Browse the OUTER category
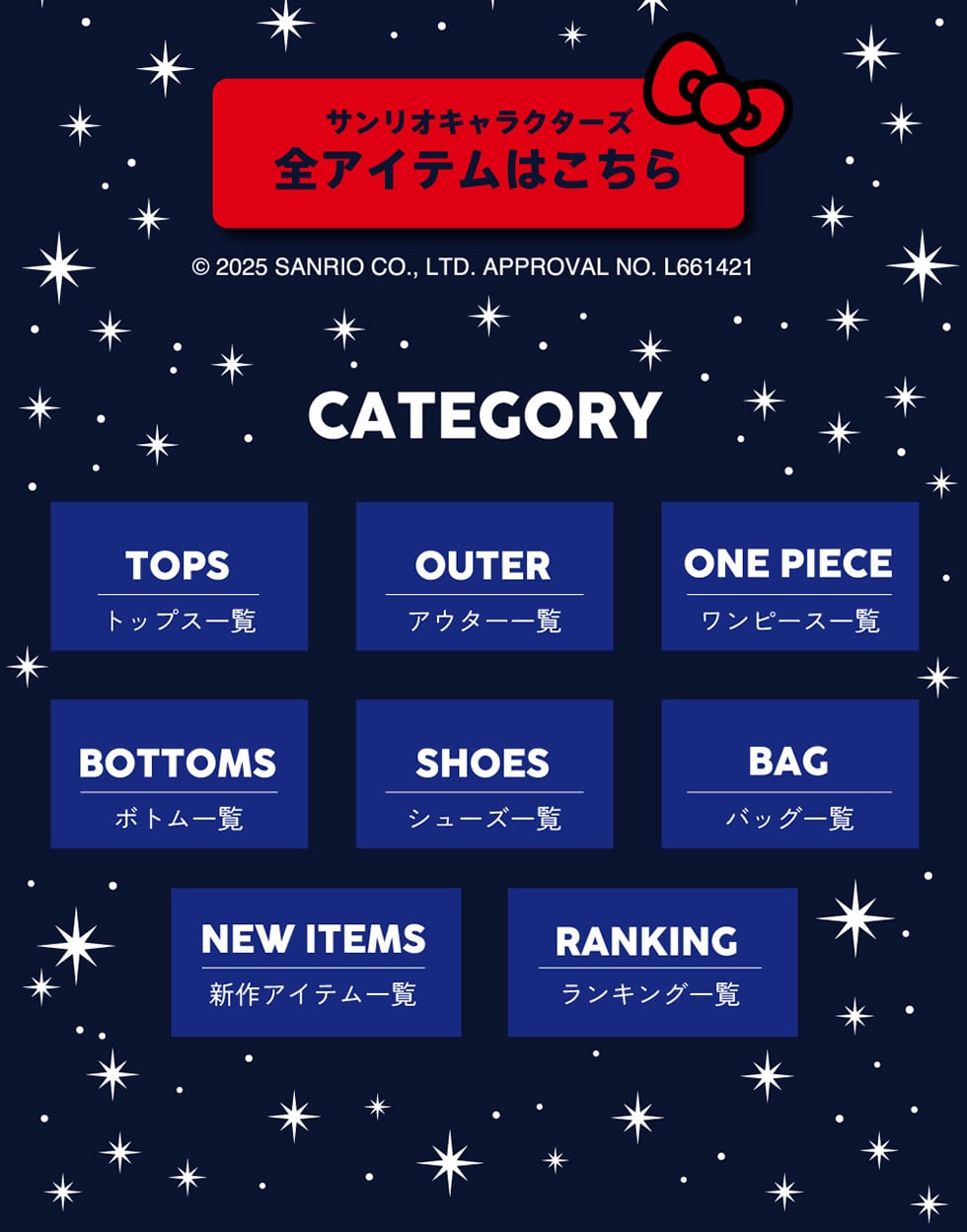 [x=483, y=576]
